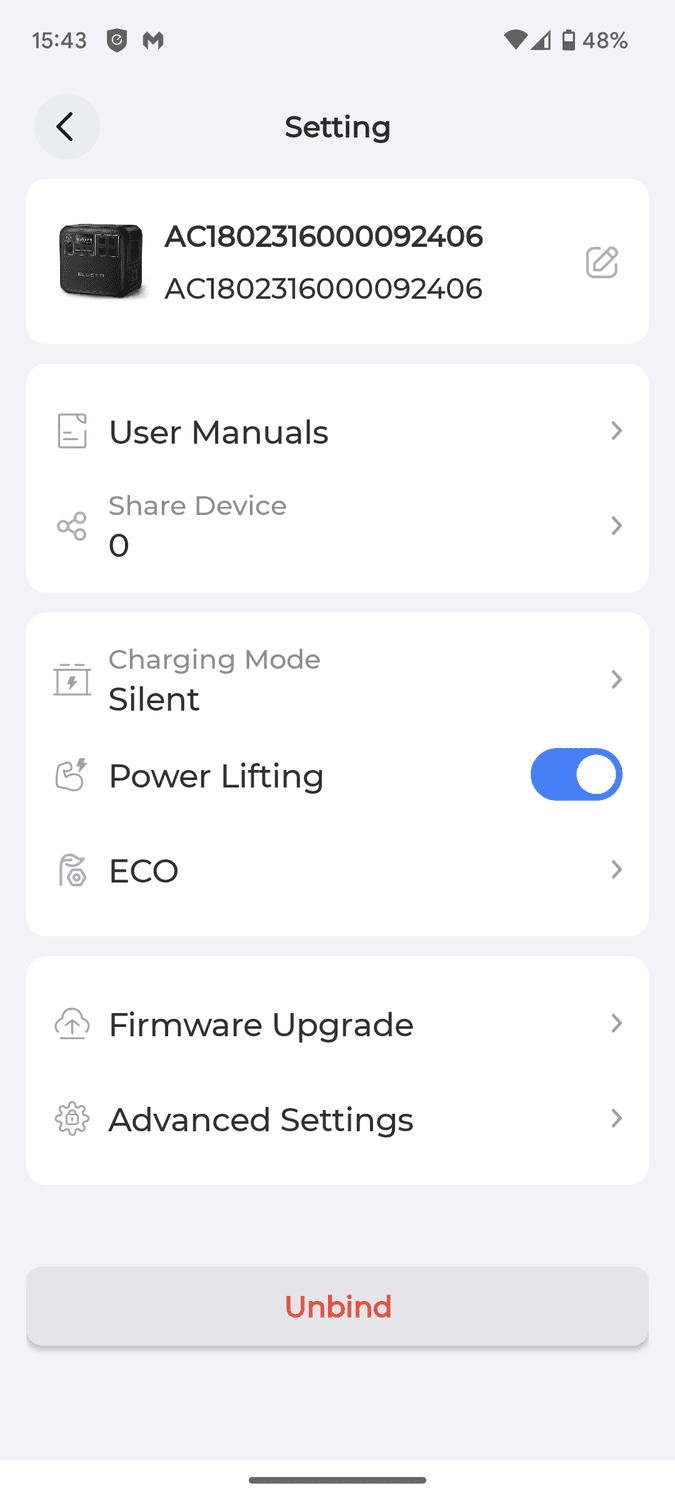Turn off the Power Lifting switch

tap(576, 775)
